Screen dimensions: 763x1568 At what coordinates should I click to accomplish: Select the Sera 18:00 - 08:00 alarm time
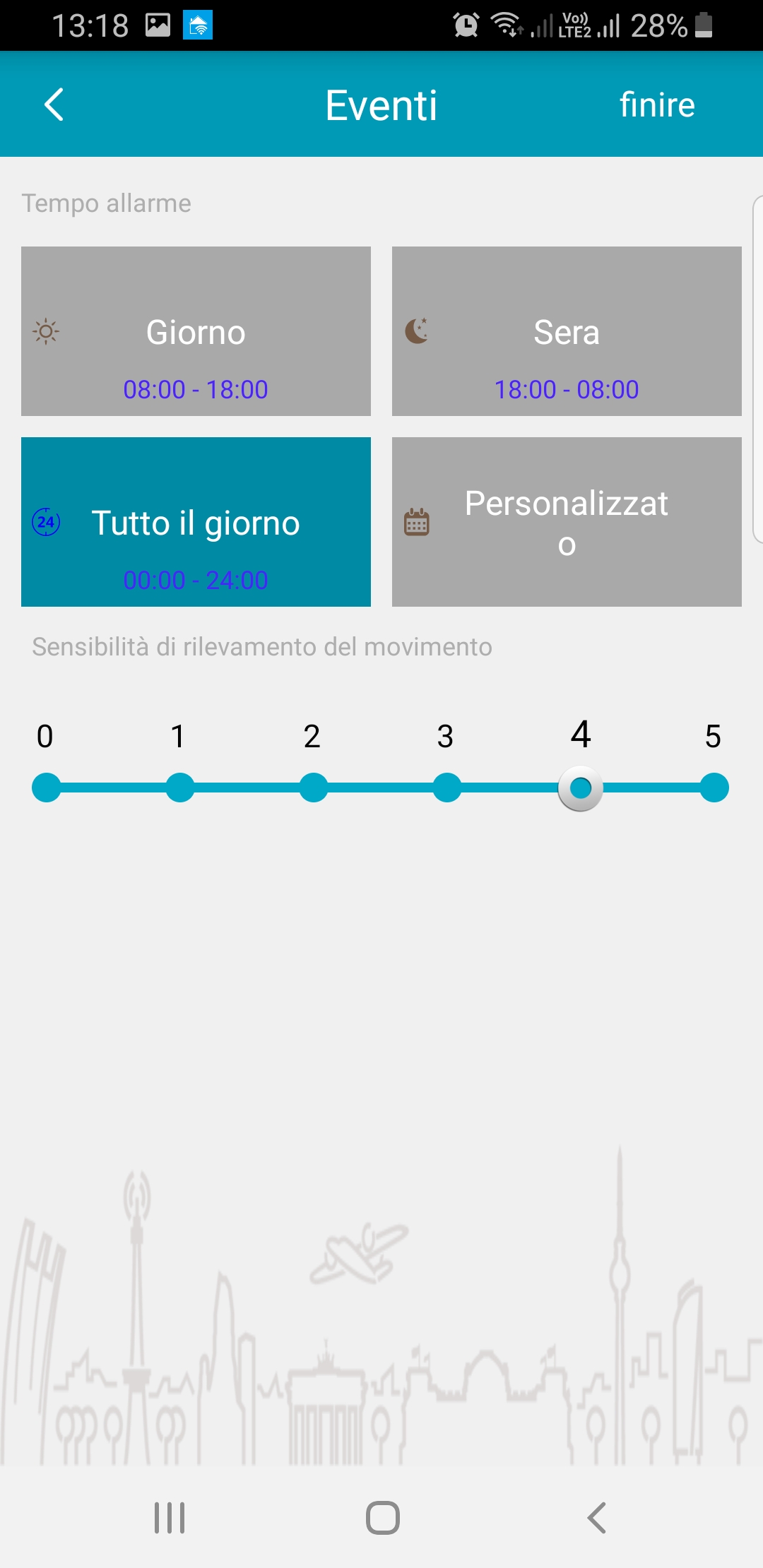pyautogui.click(x=567, y=331)
